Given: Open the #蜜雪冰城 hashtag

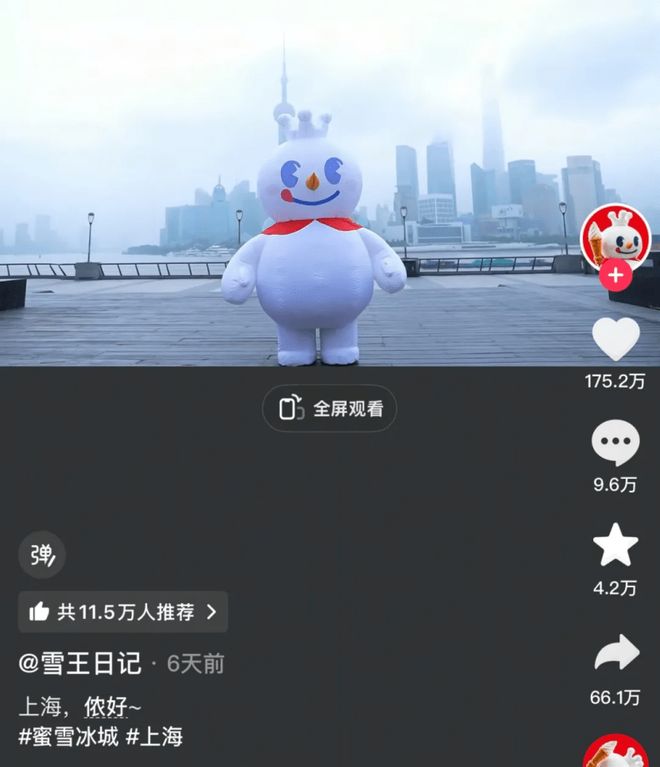Looking at the screenshot, I should tap(68, 738).
